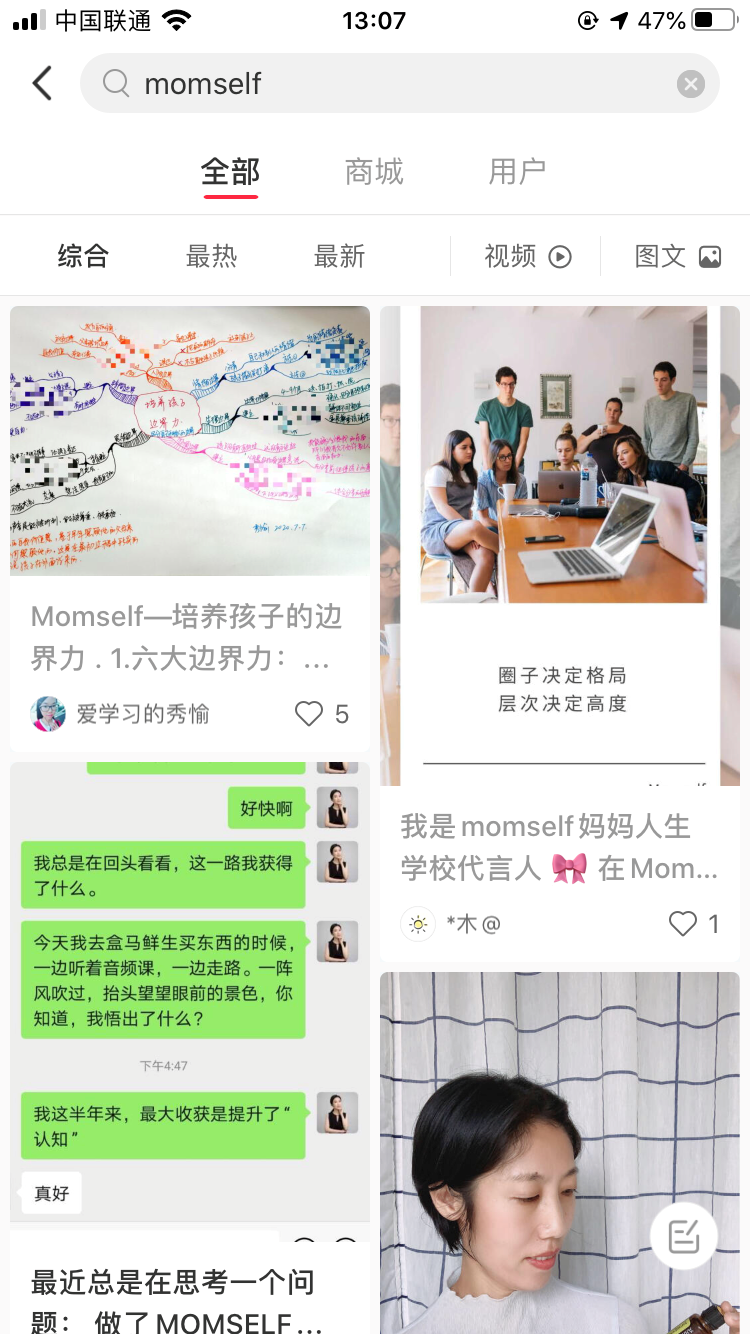
Task: Filter results to 视频 only
Action: point(527,257)
